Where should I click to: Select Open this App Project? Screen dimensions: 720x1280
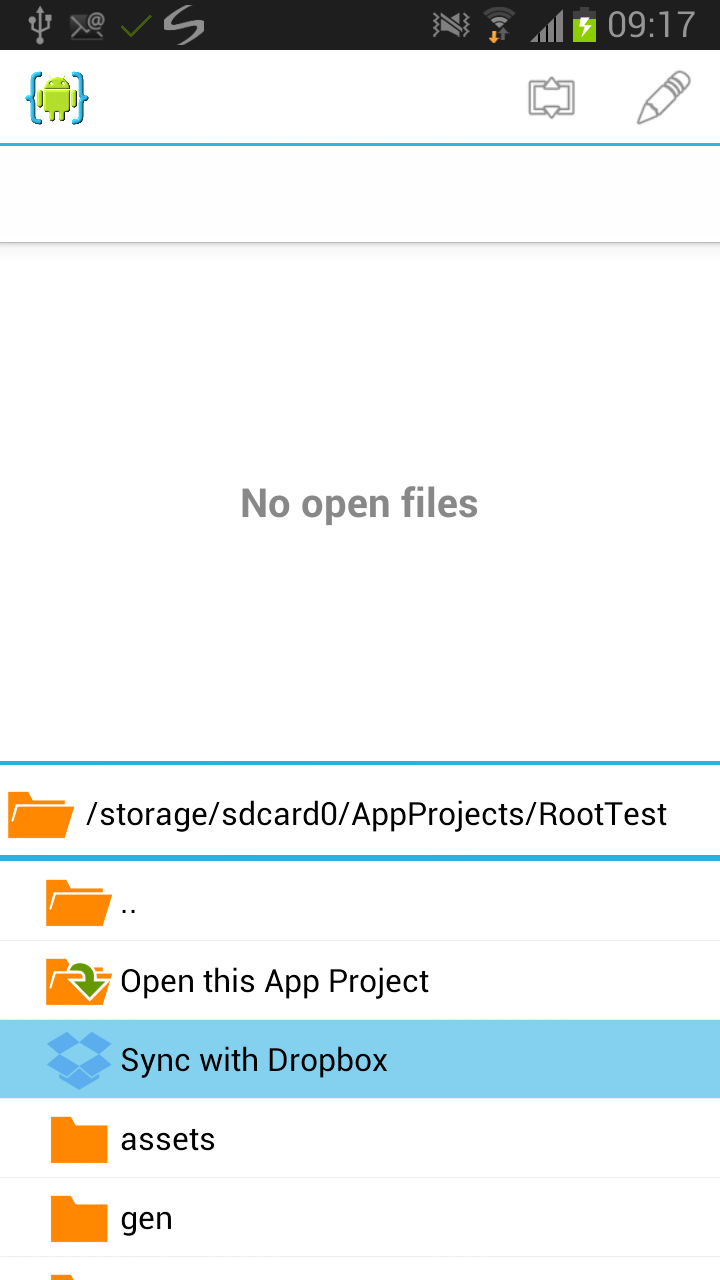(360, 981)
